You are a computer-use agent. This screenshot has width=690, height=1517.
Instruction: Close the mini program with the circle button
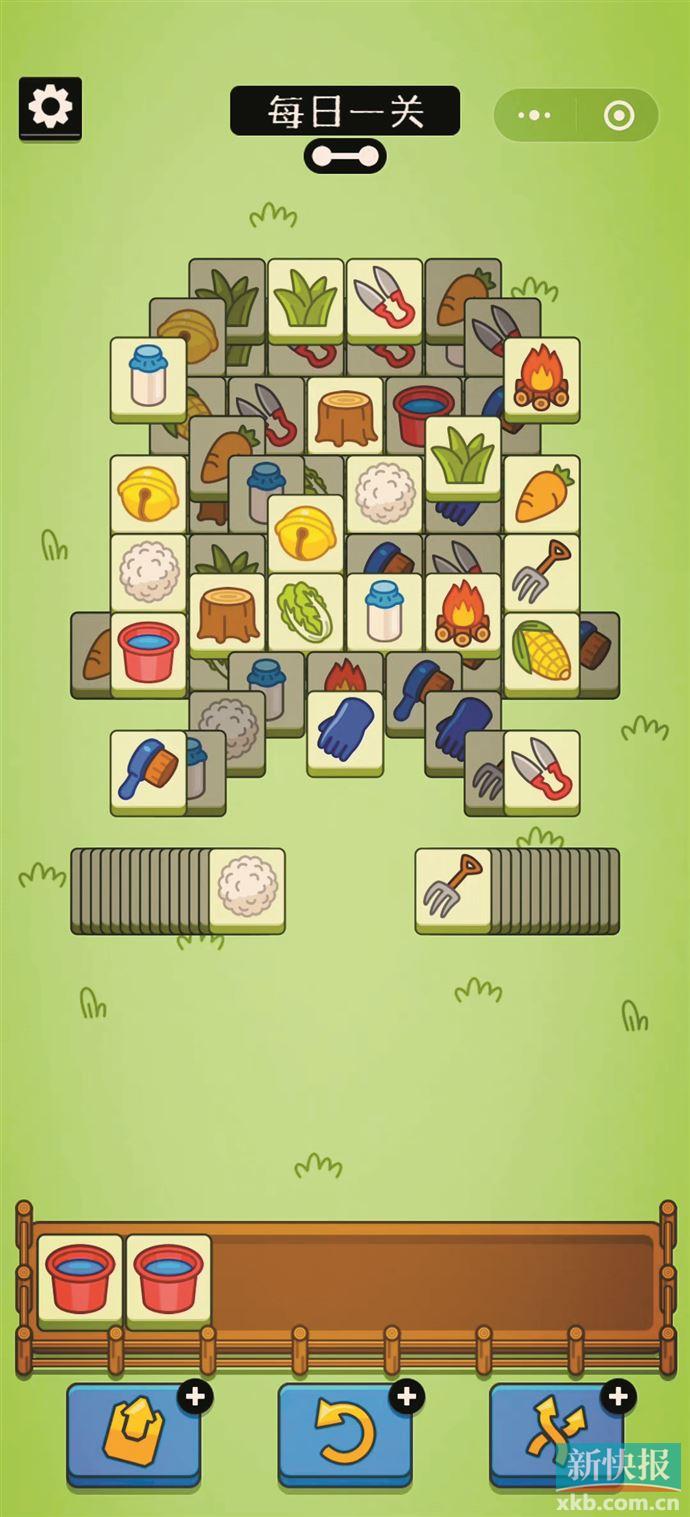tap(619, 115)
